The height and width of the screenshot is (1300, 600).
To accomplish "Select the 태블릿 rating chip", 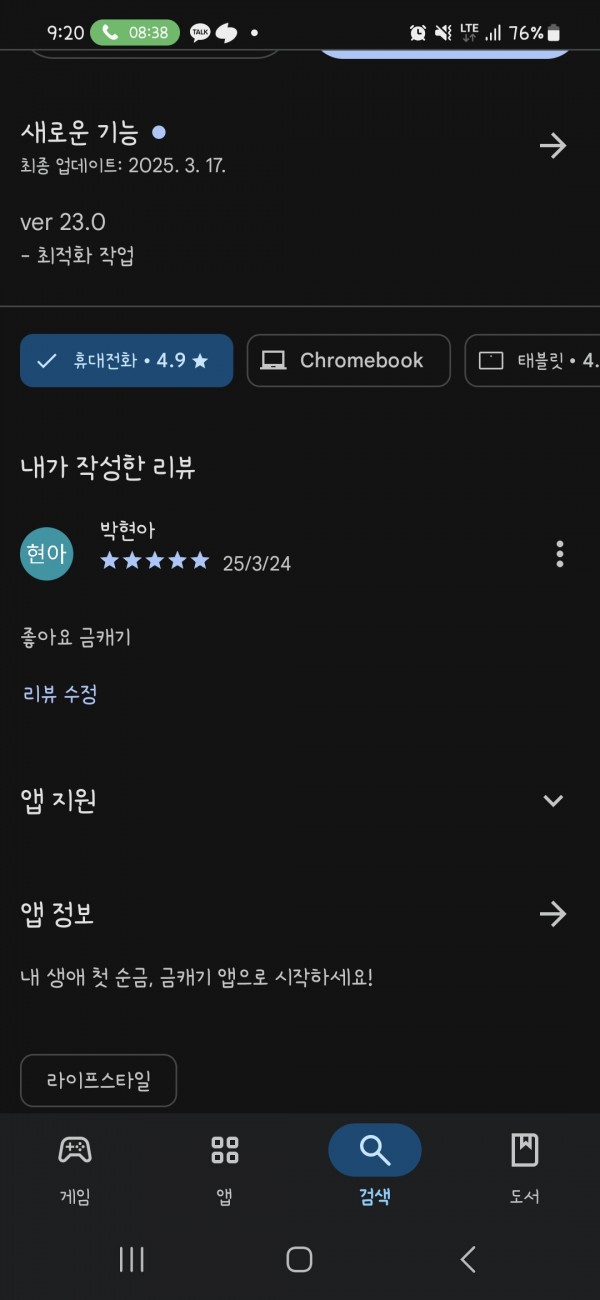I will 533,361.
